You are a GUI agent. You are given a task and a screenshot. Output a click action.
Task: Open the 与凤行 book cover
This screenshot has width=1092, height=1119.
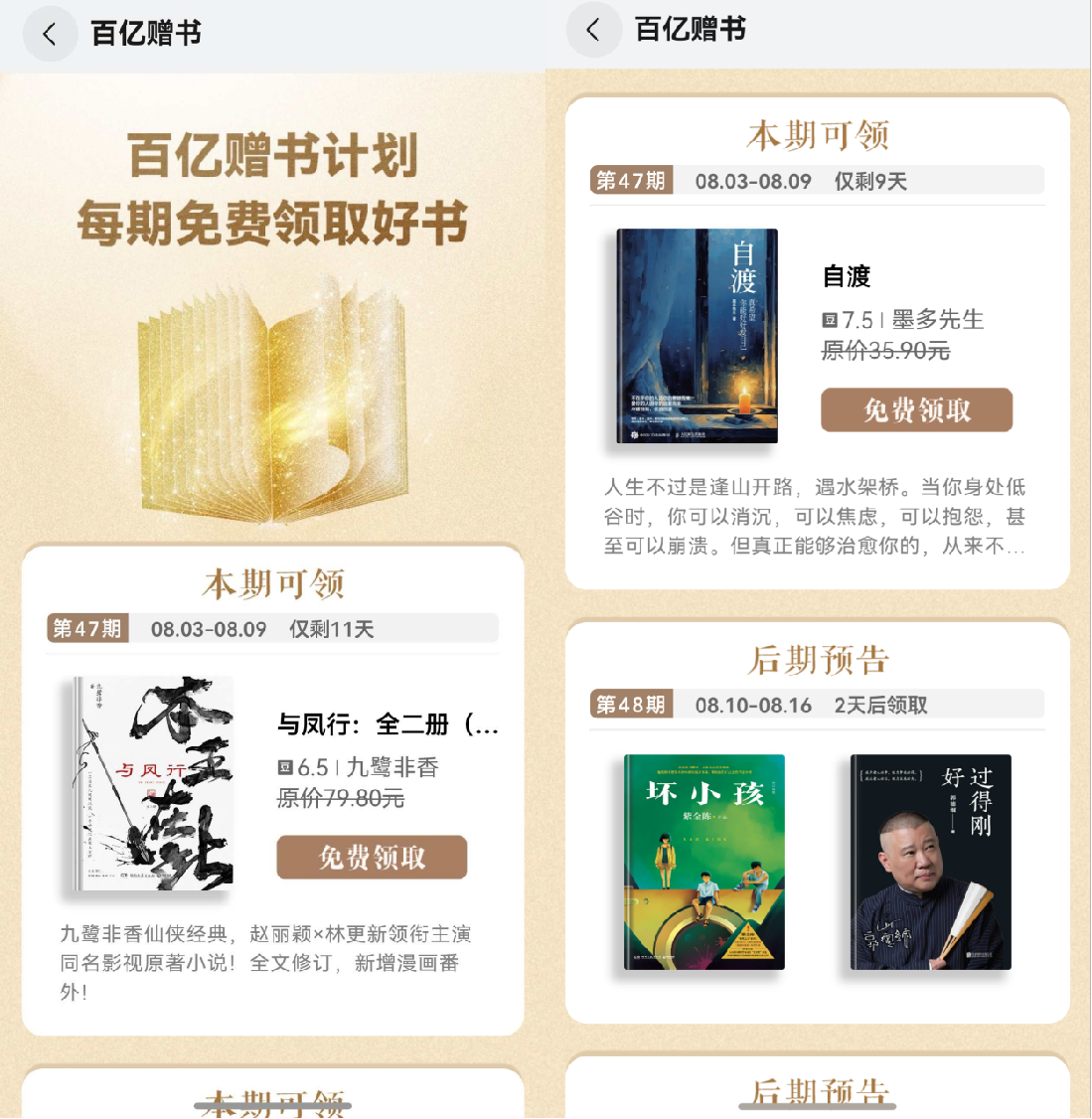151,783
